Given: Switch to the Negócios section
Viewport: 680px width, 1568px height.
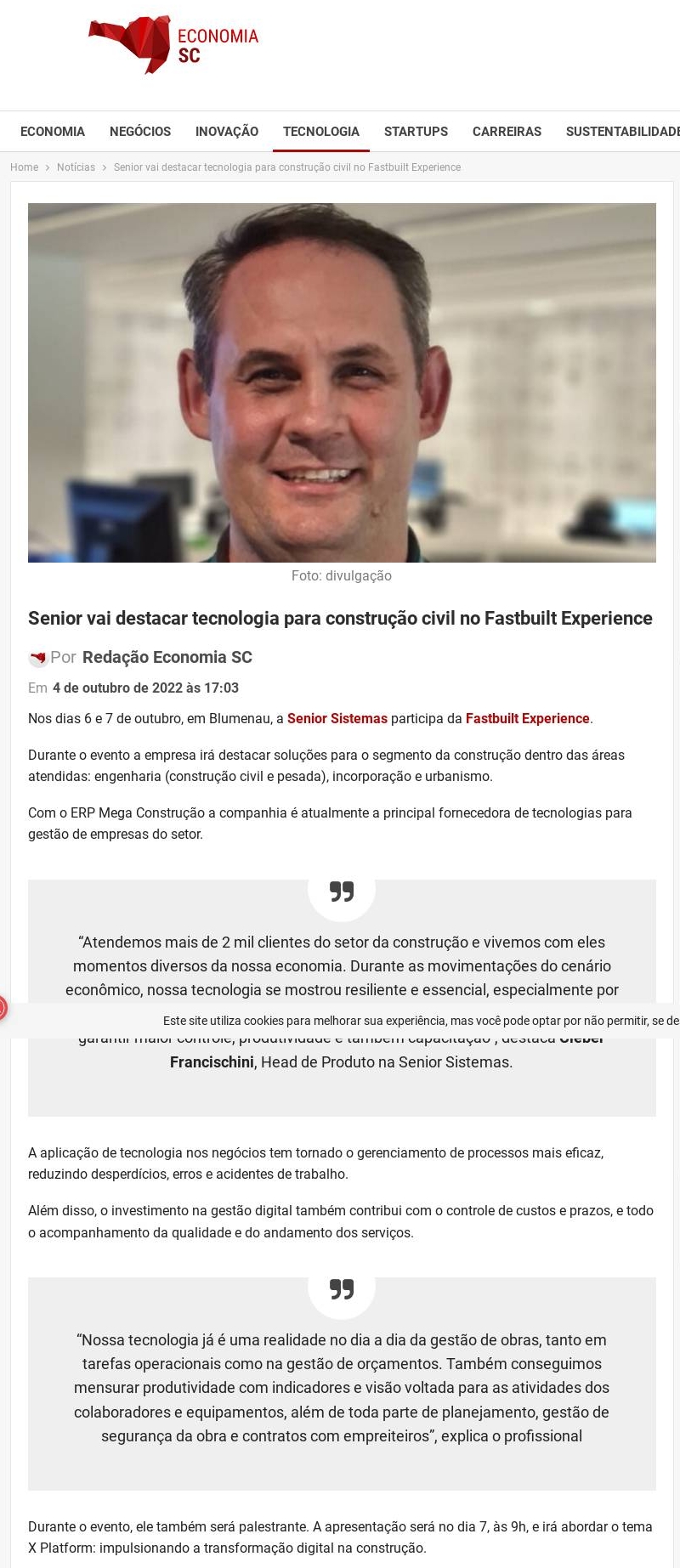Looking at the screenshot, I should (x=140, y=132).
